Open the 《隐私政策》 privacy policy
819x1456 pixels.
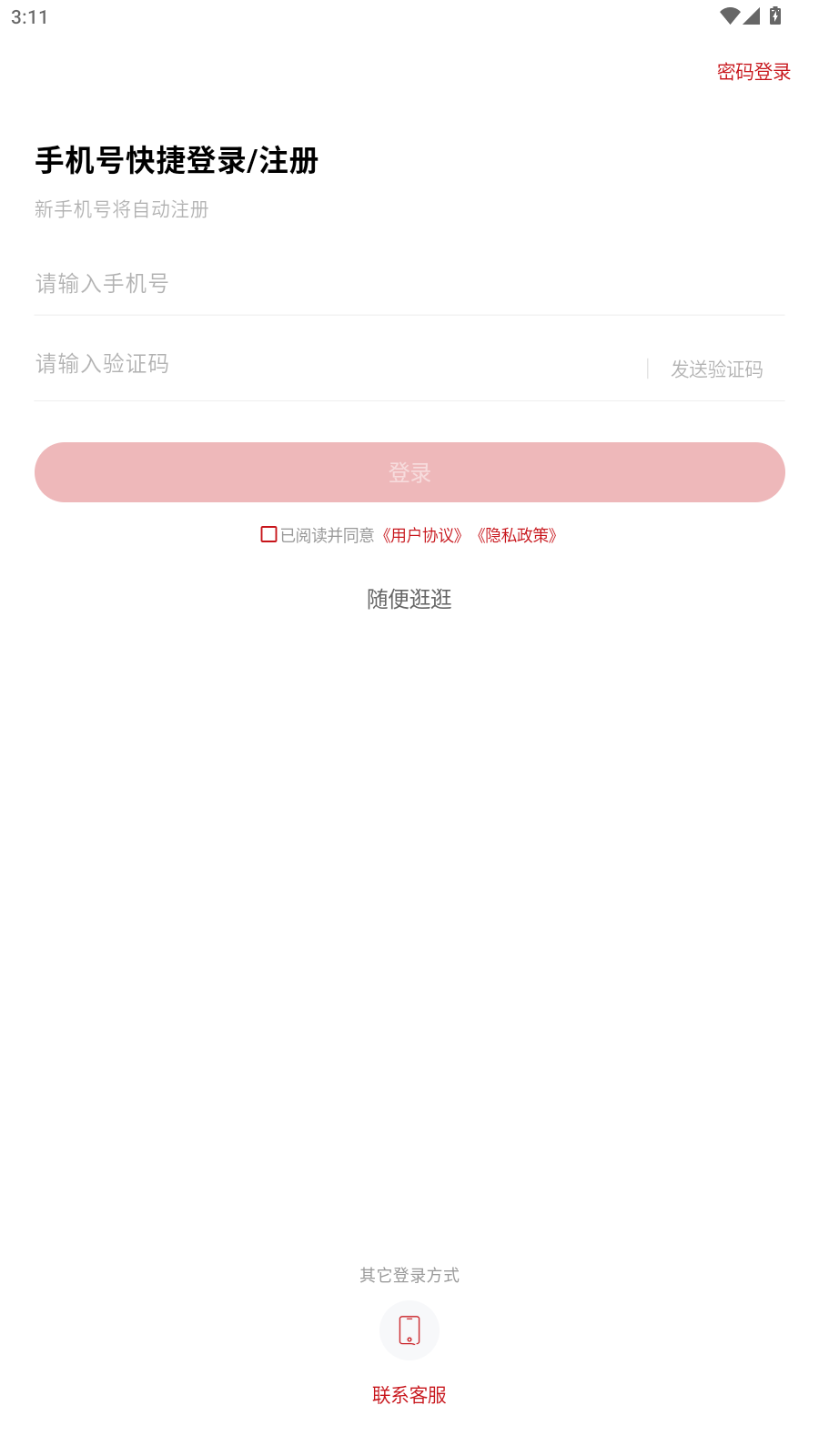(517, 535)
